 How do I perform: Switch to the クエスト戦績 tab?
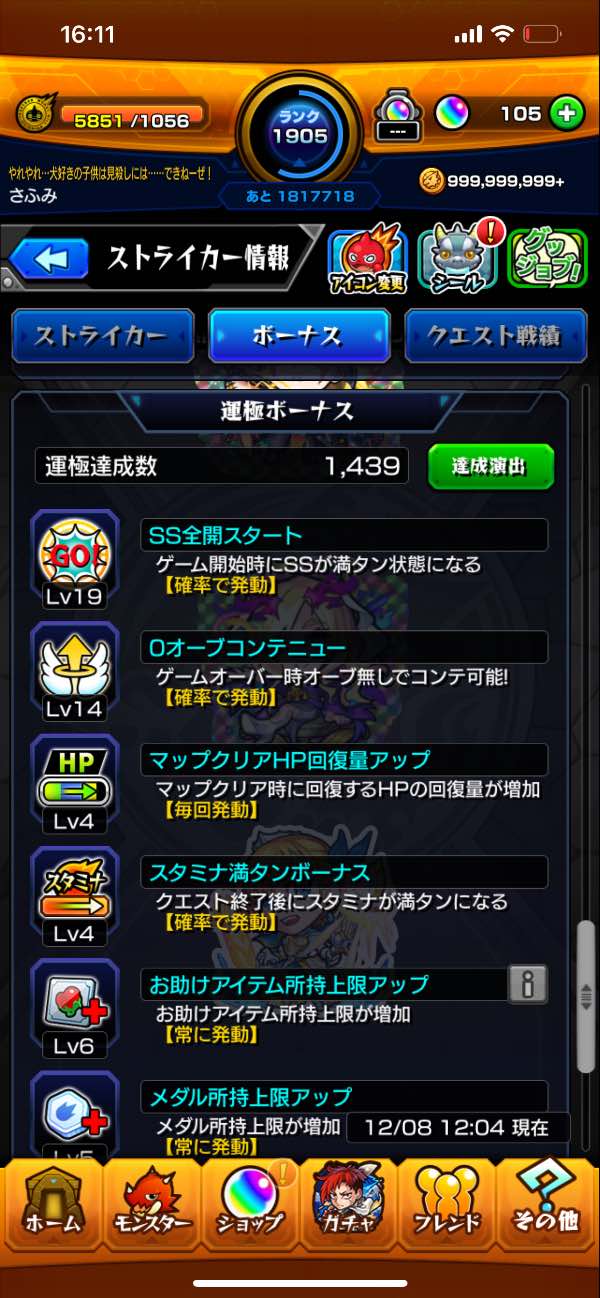pos(496,336)
